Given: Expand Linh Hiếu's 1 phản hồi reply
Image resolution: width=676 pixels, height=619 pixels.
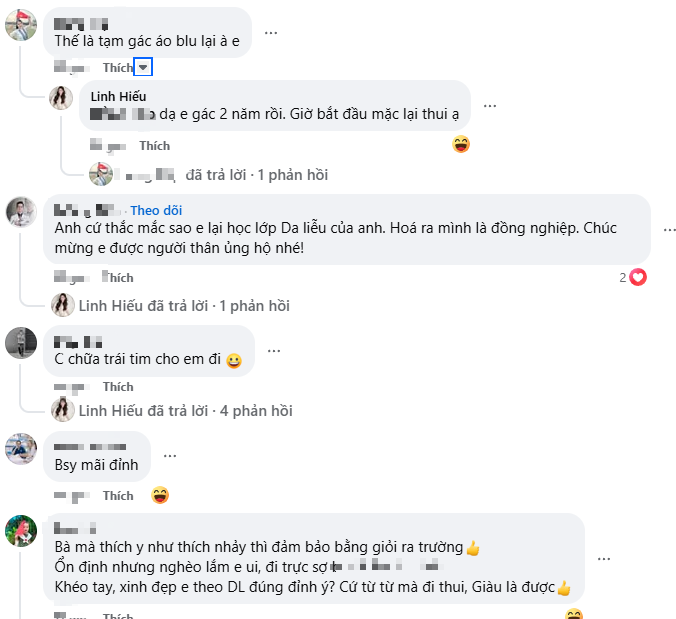Looking at the screenshot, I should pyautogui.click(x=184, y=305).
